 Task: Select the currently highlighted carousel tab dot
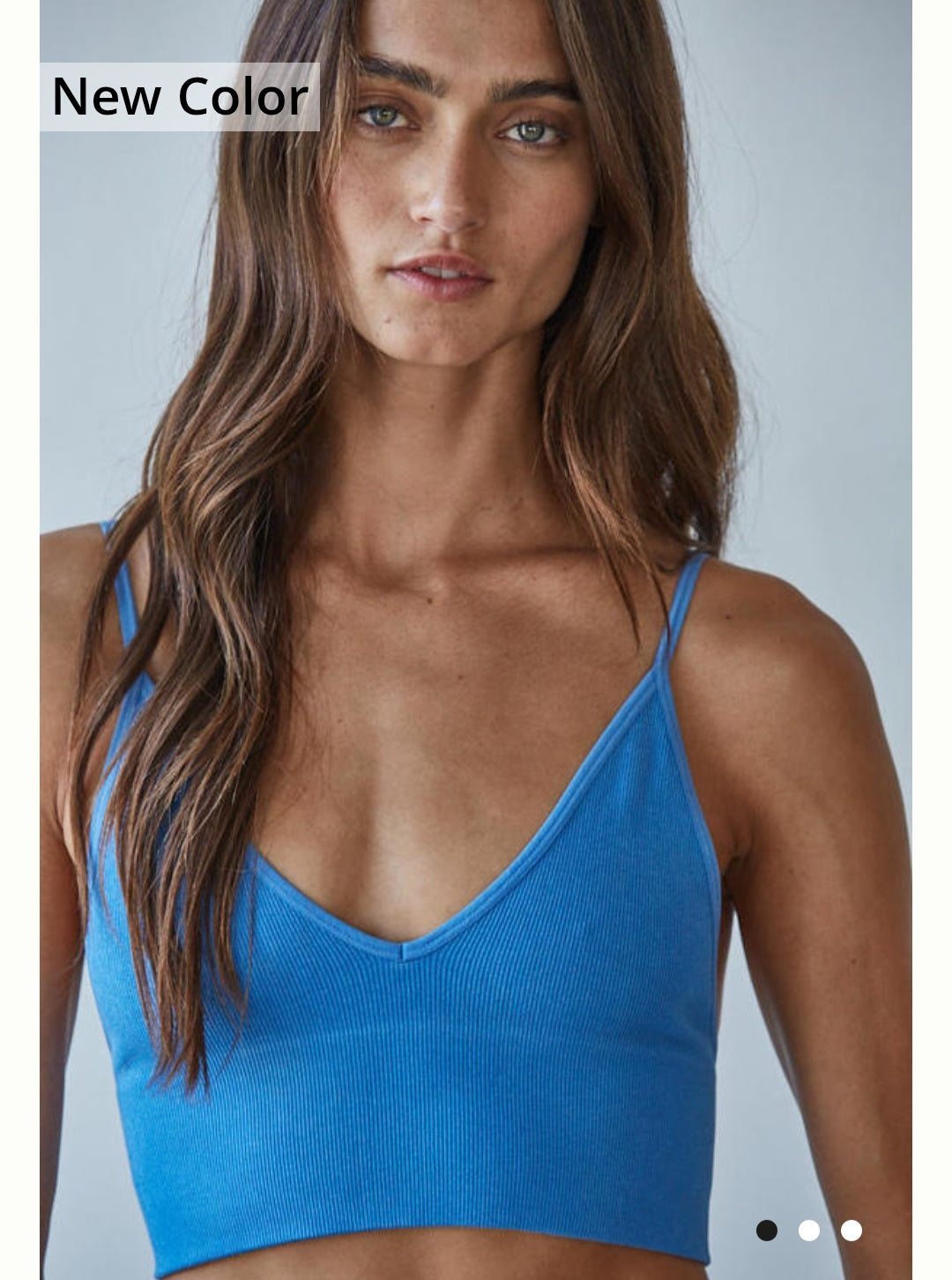[767, 1230]
